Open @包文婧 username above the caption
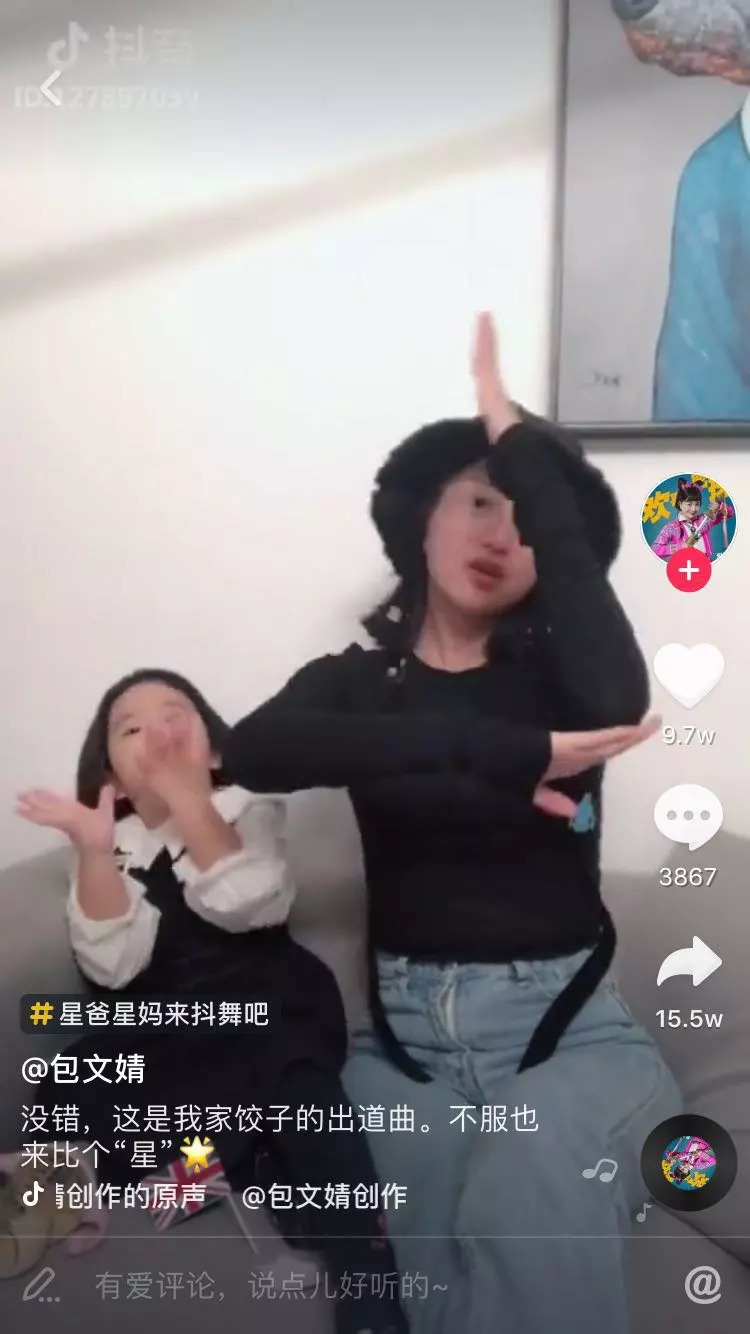 [x=83, y=1069]
